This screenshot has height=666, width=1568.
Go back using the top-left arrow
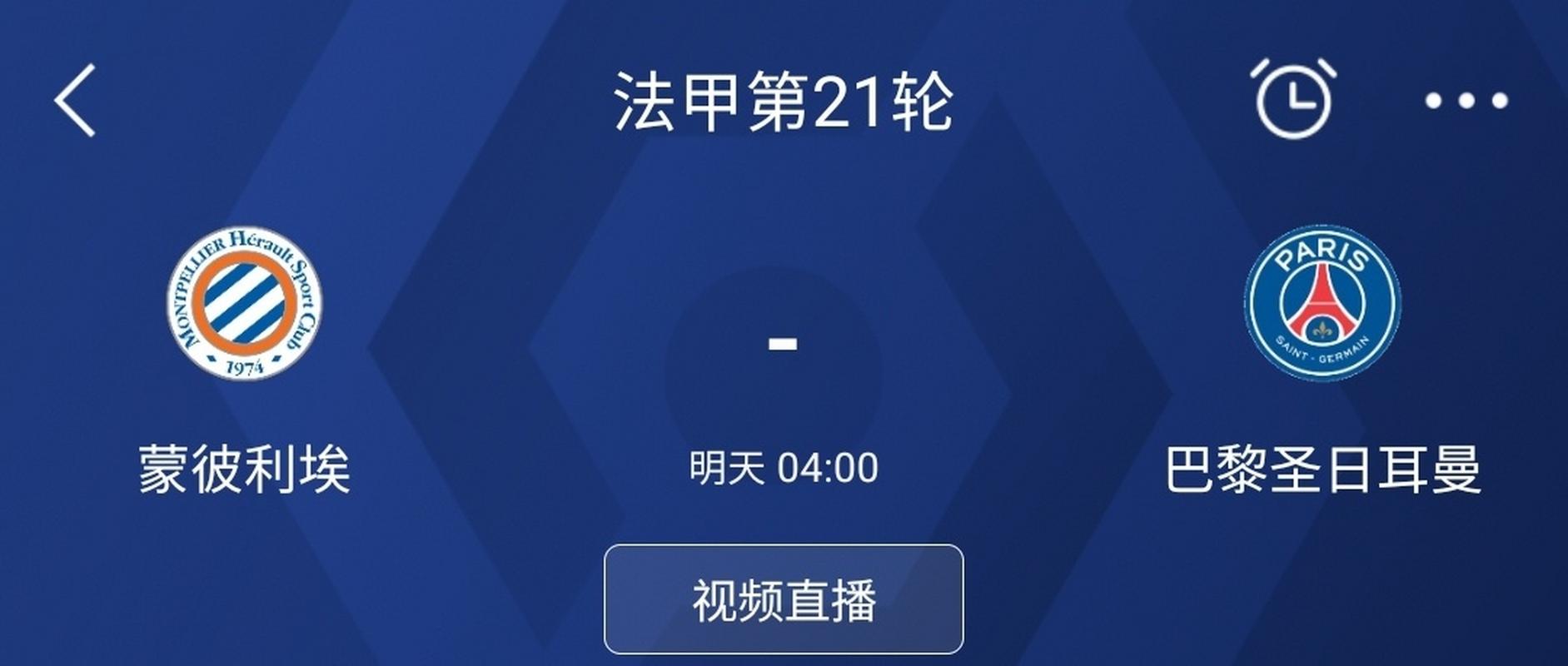(75, 101)
